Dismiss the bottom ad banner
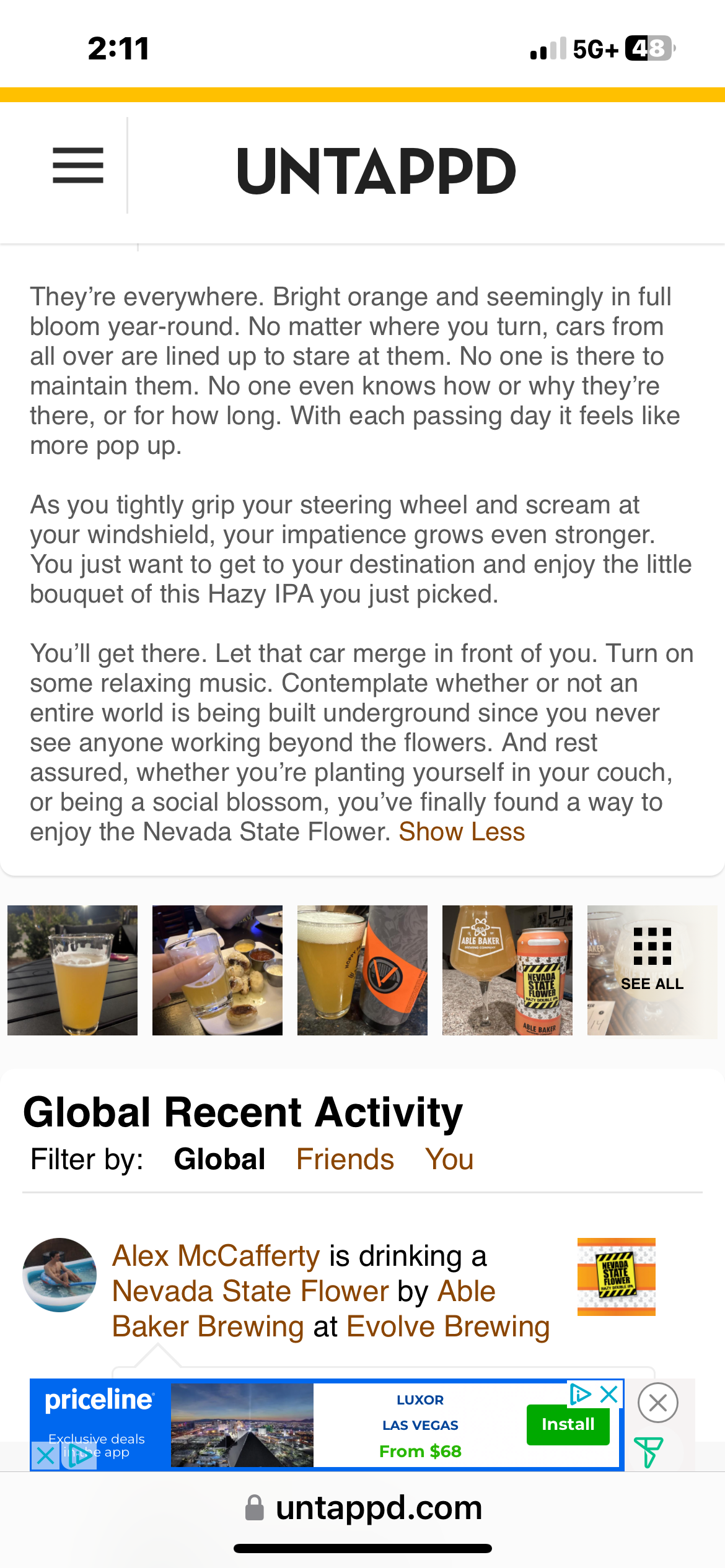The image size is (725, 1568). 657,1403
